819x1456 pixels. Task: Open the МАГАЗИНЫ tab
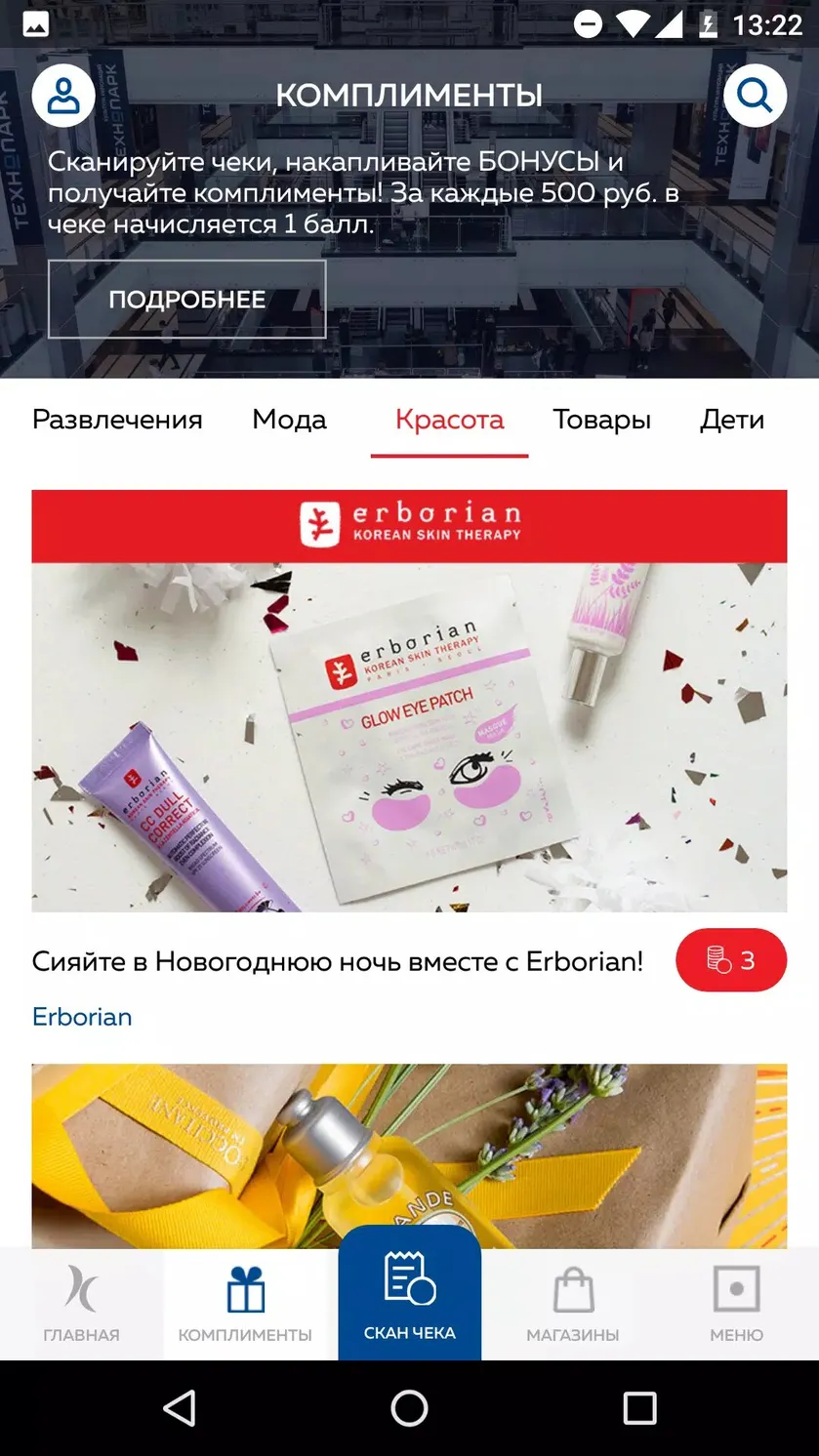tap(573, 1304)
